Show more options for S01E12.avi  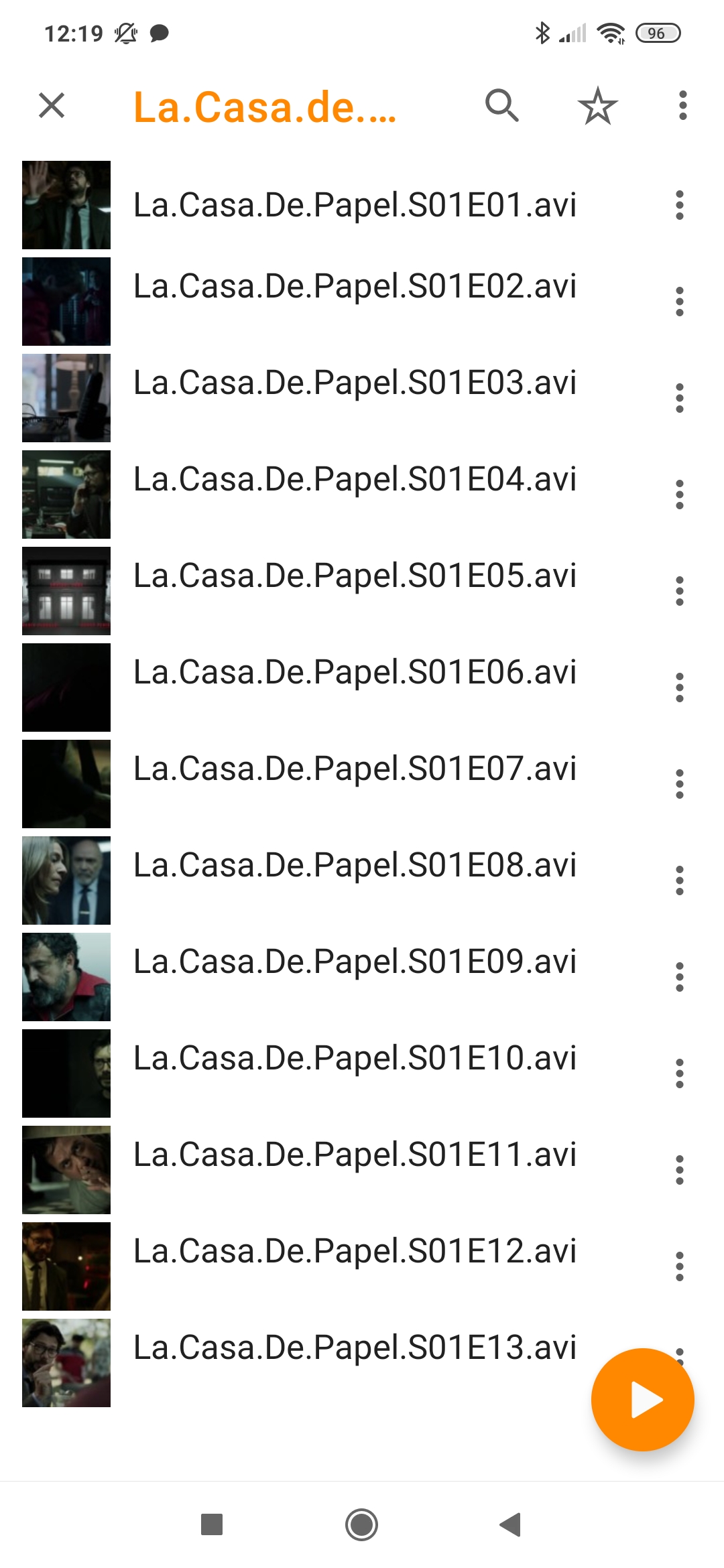(x=679, y=1266)
